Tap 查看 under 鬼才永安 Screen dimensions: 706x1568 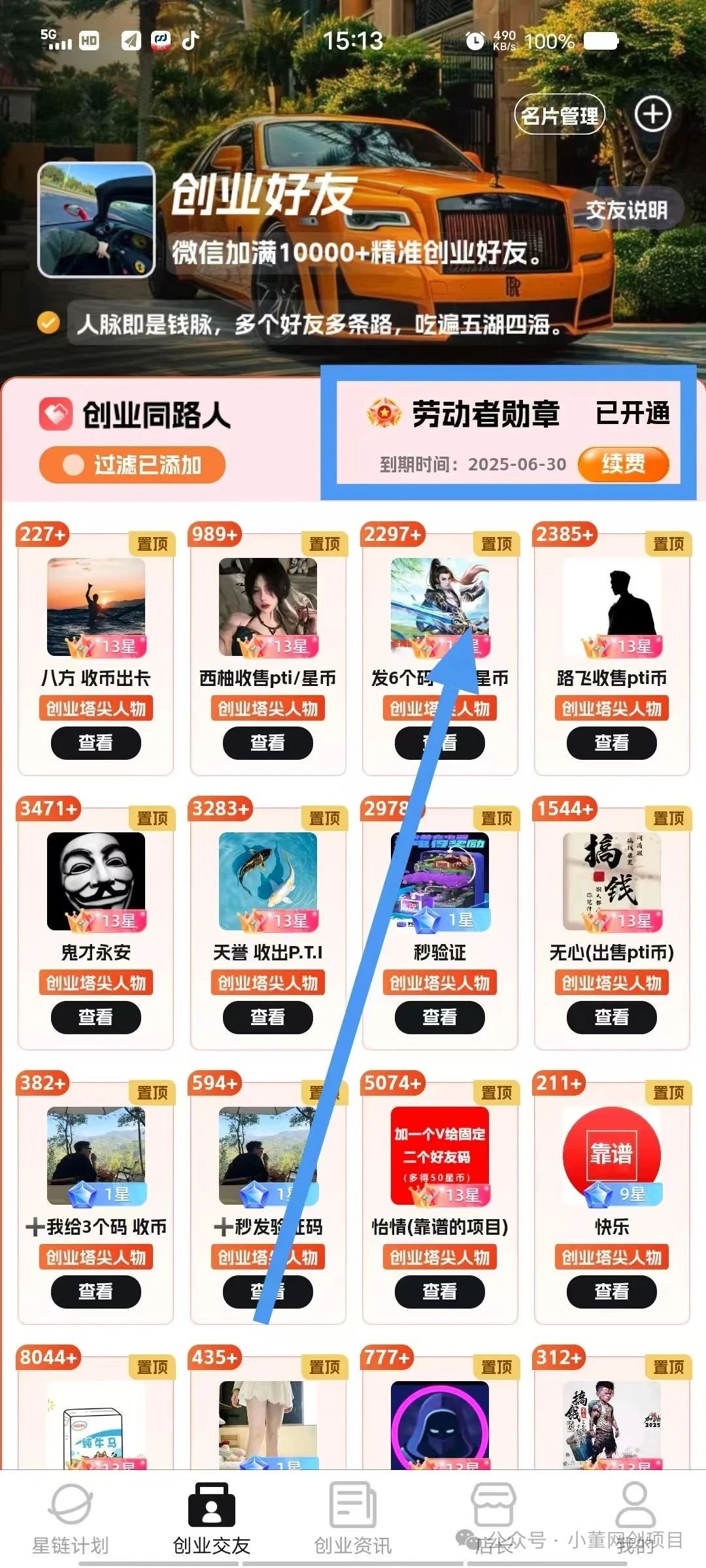[x=95, y=1017]
